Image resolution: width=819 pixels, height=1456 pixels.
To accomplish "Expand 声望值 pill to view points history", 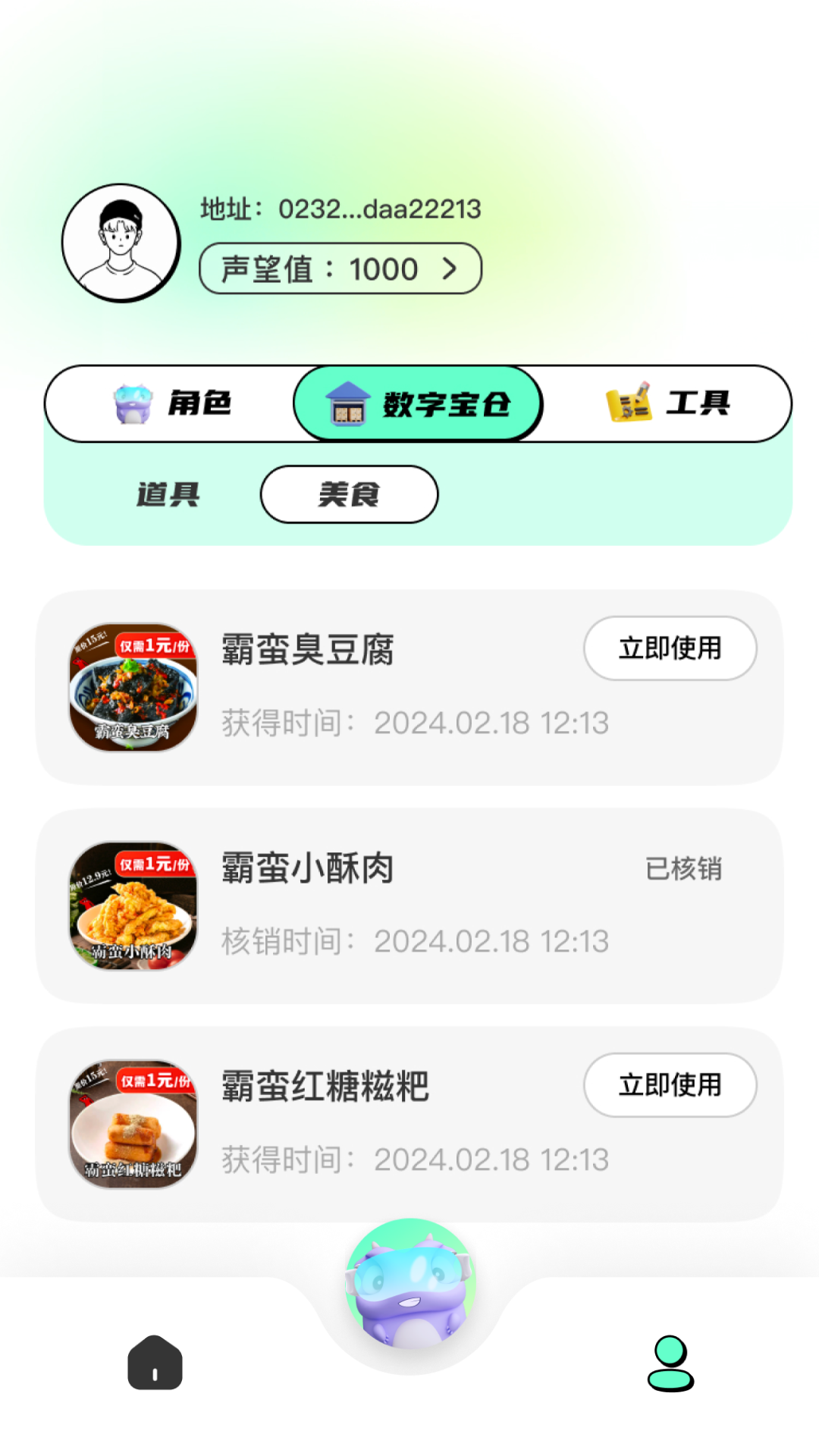I will pyautogui.click(x=339, y=268).
